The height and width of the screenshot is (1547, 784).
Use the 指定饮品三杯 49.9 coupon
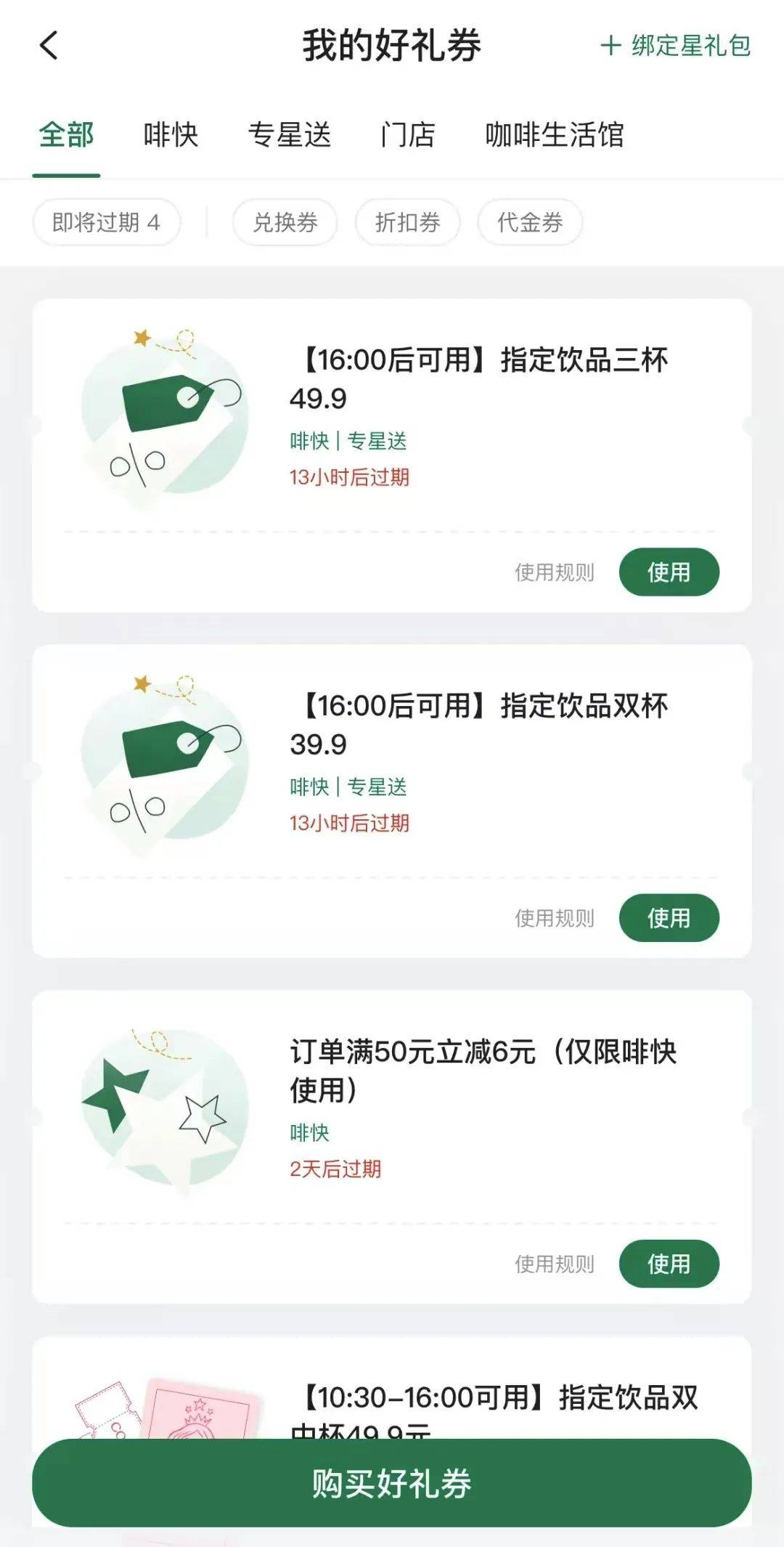tap(669, 572)
